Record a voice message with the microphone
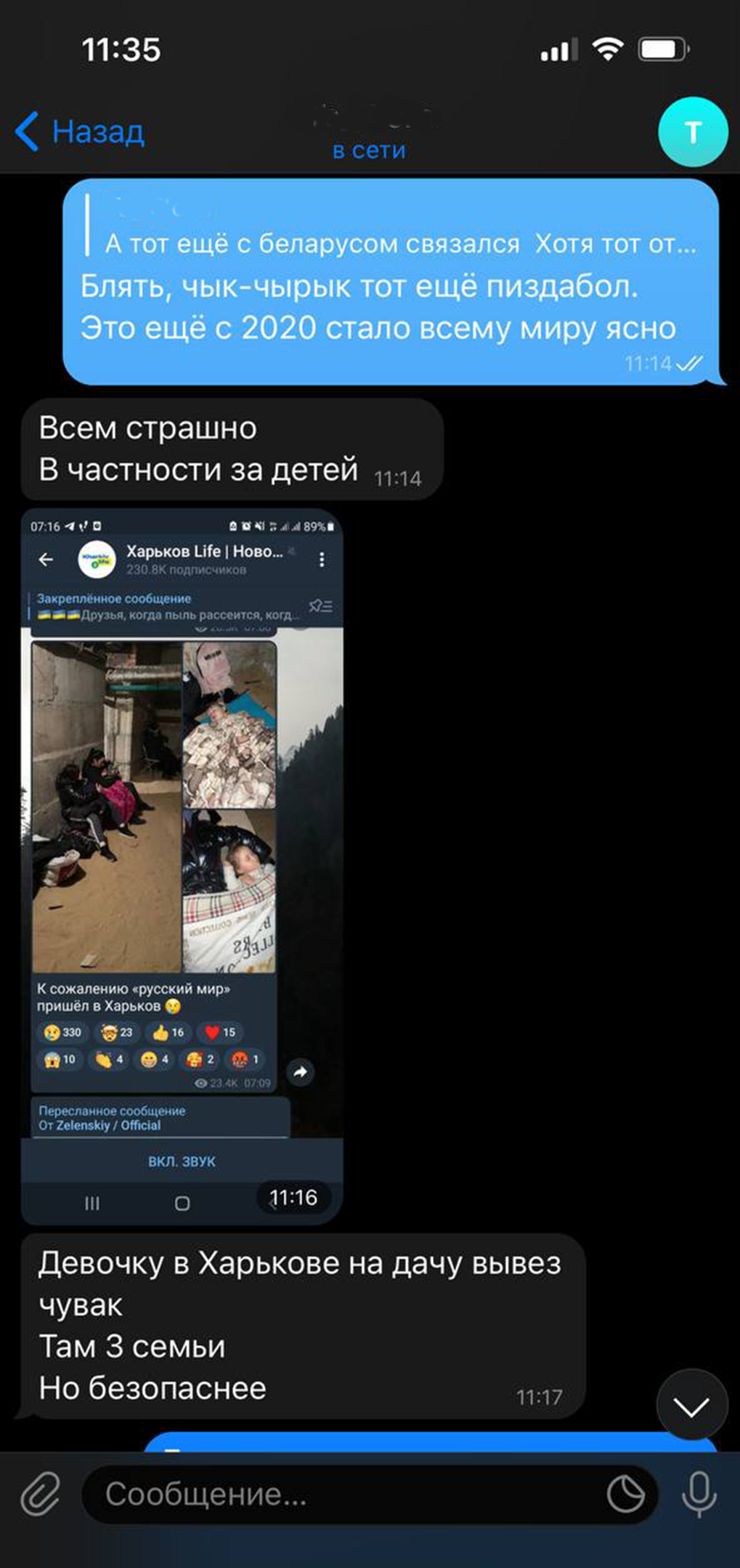Image resolution: width=740 pixels, height=1568 pixels. click(x=699, y=1493)
